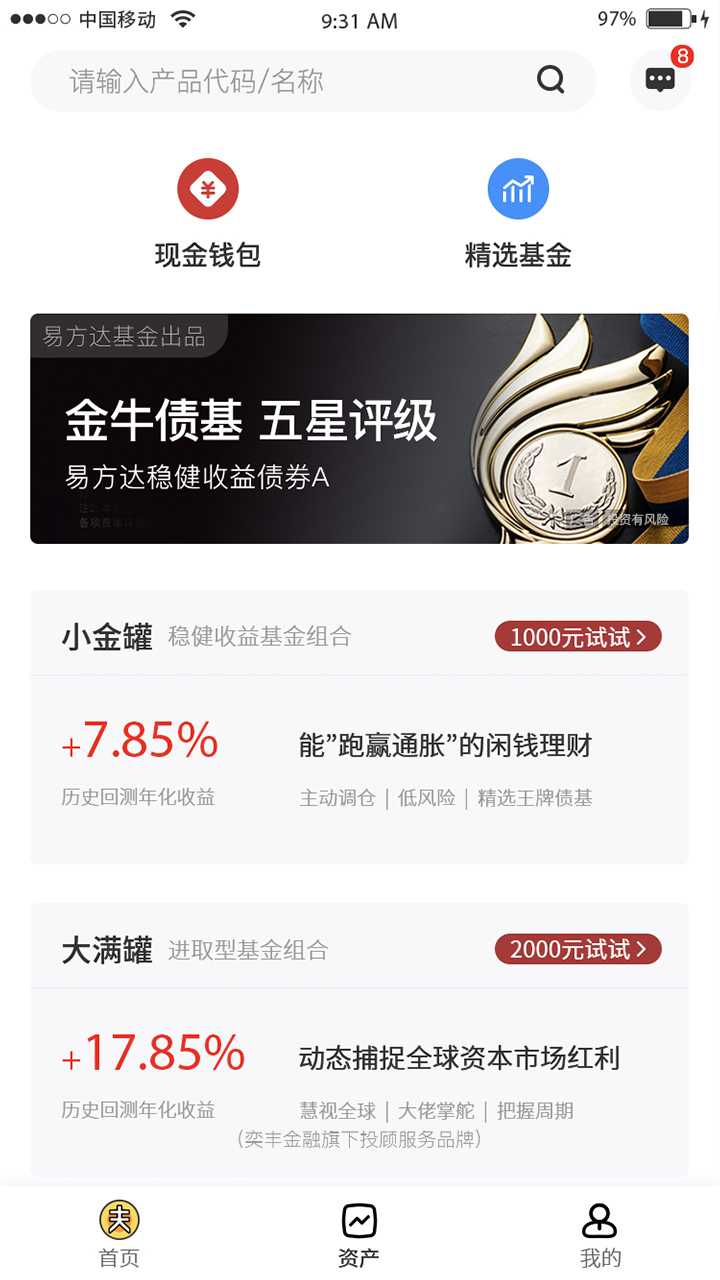Tap the 2000元试试 button
The image size is (720, 1280).
point(578,949)
